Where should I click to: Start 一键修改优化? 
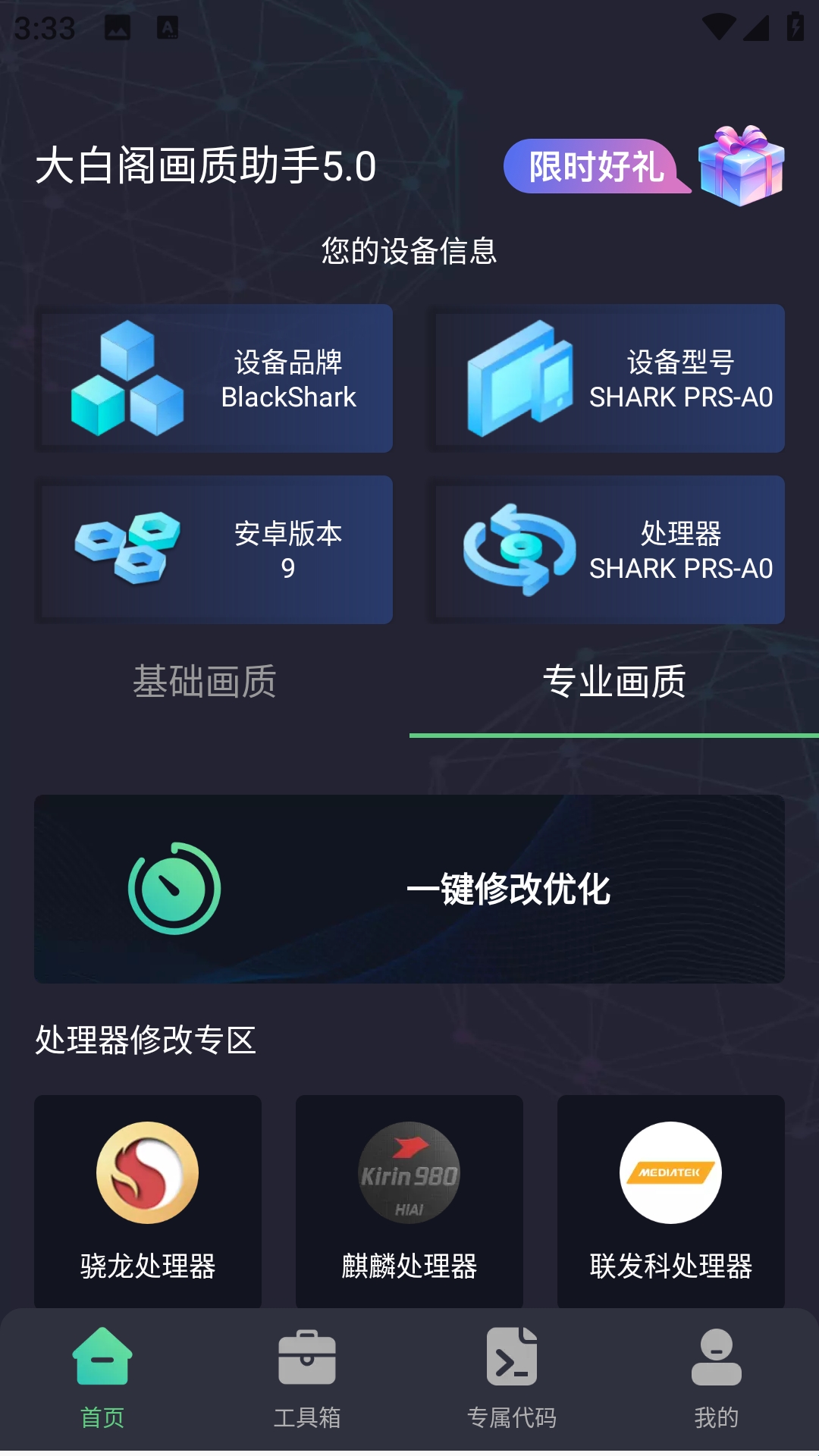[x=409, y=889]
